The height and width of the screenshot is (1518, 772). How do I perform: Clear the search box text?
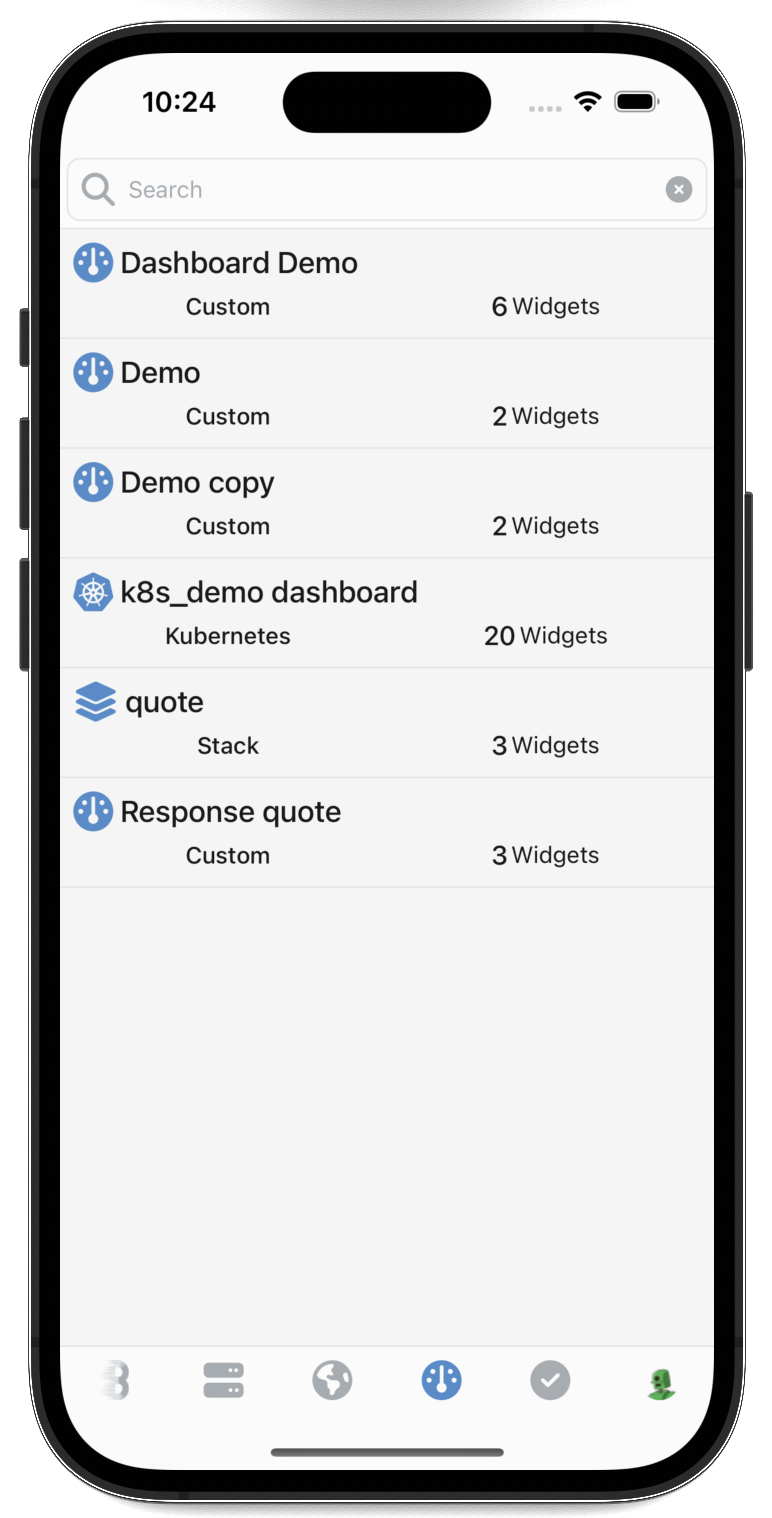click(x=679, y=190)
